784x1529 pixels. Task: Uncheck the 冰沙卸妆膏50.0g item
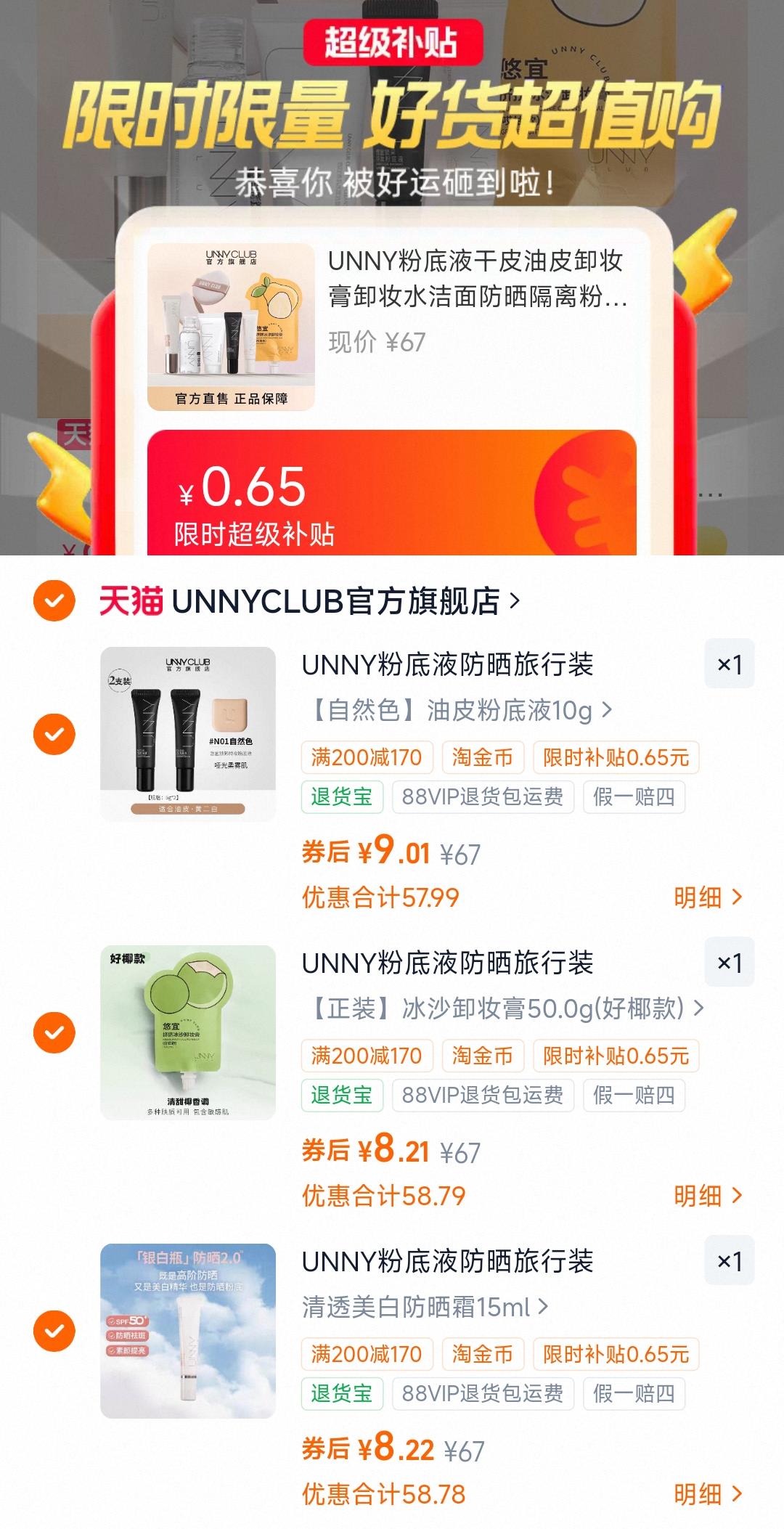point(54,1032)
